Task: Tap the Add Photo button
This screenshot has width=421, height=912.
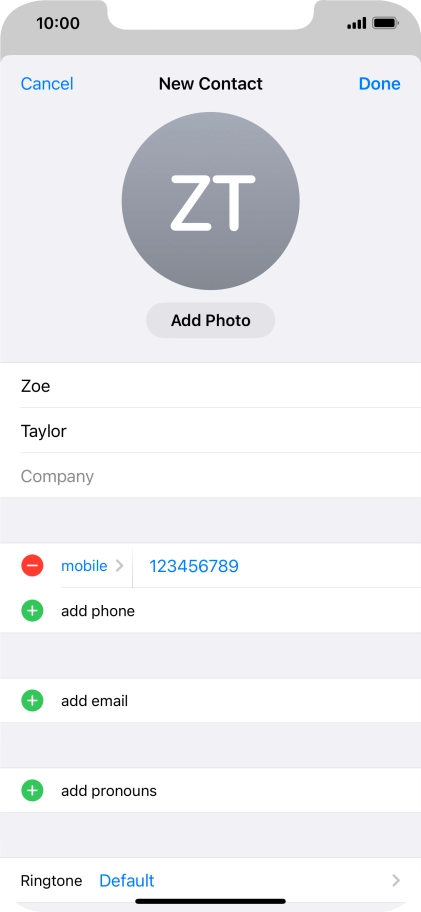Action: click(x=210, y=320)
